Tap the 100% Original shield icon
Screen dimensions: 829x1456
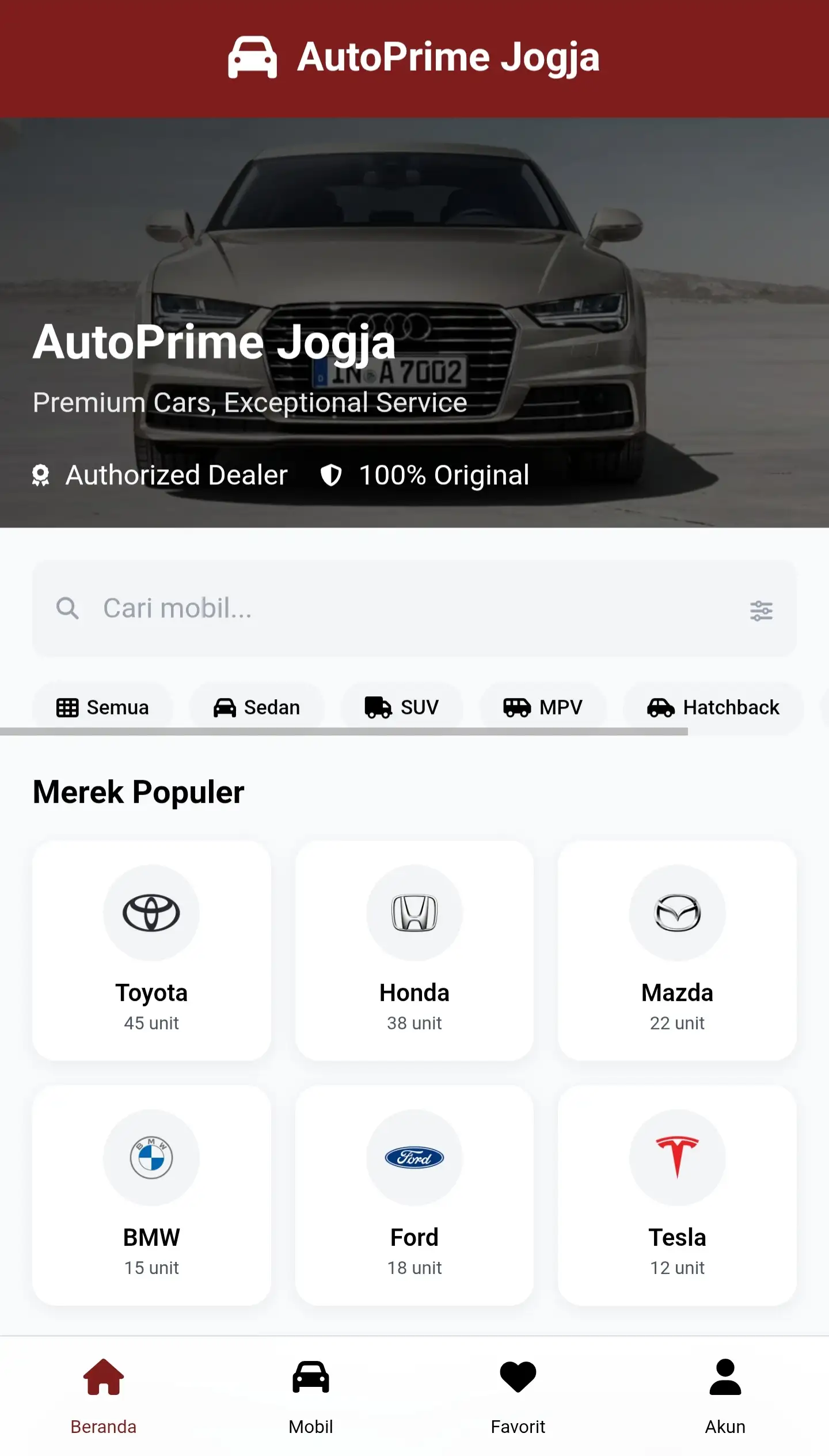331,475
